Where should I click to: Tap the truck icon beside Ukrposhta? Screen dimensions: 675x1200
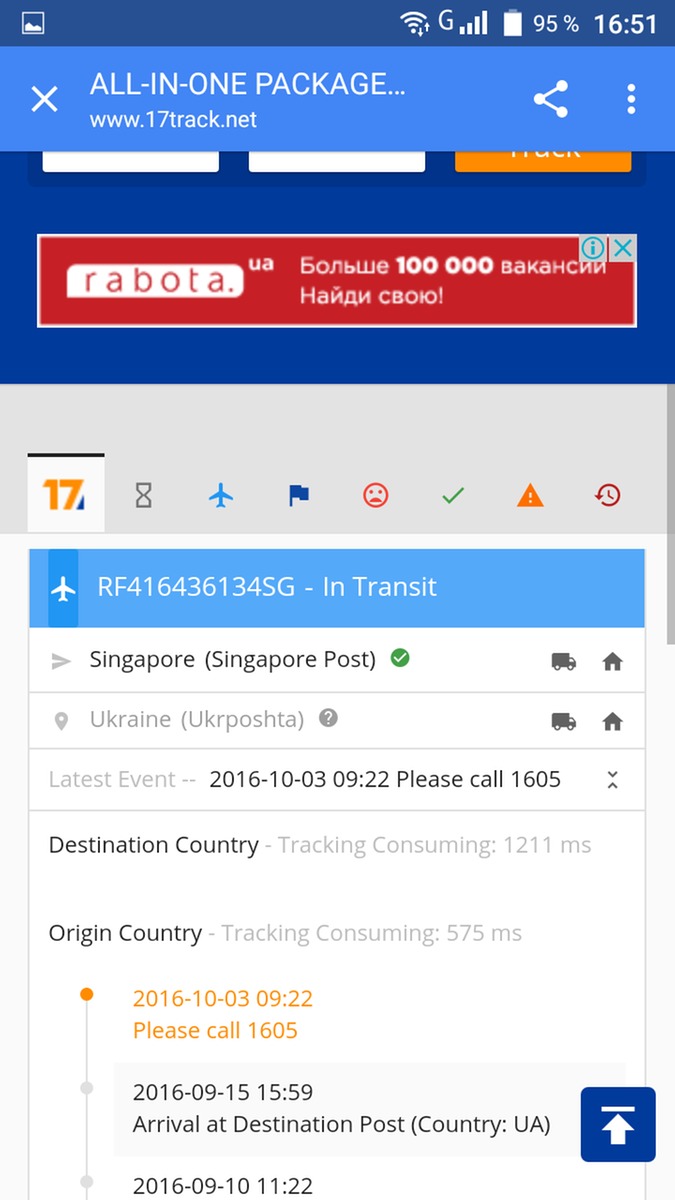[x=564, y=721]
